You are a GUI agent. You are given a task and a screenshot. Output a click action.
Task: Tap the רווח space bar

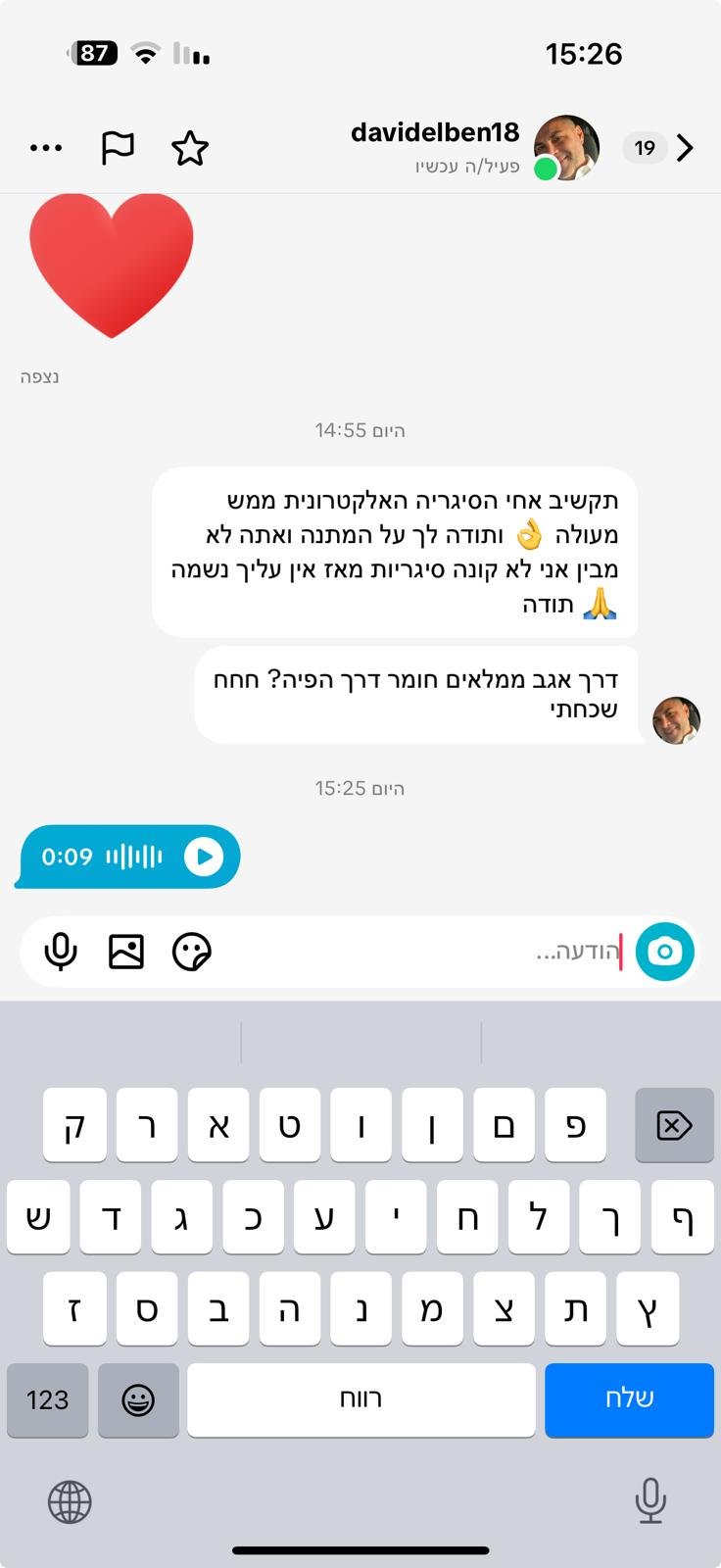pos(361,1399)
